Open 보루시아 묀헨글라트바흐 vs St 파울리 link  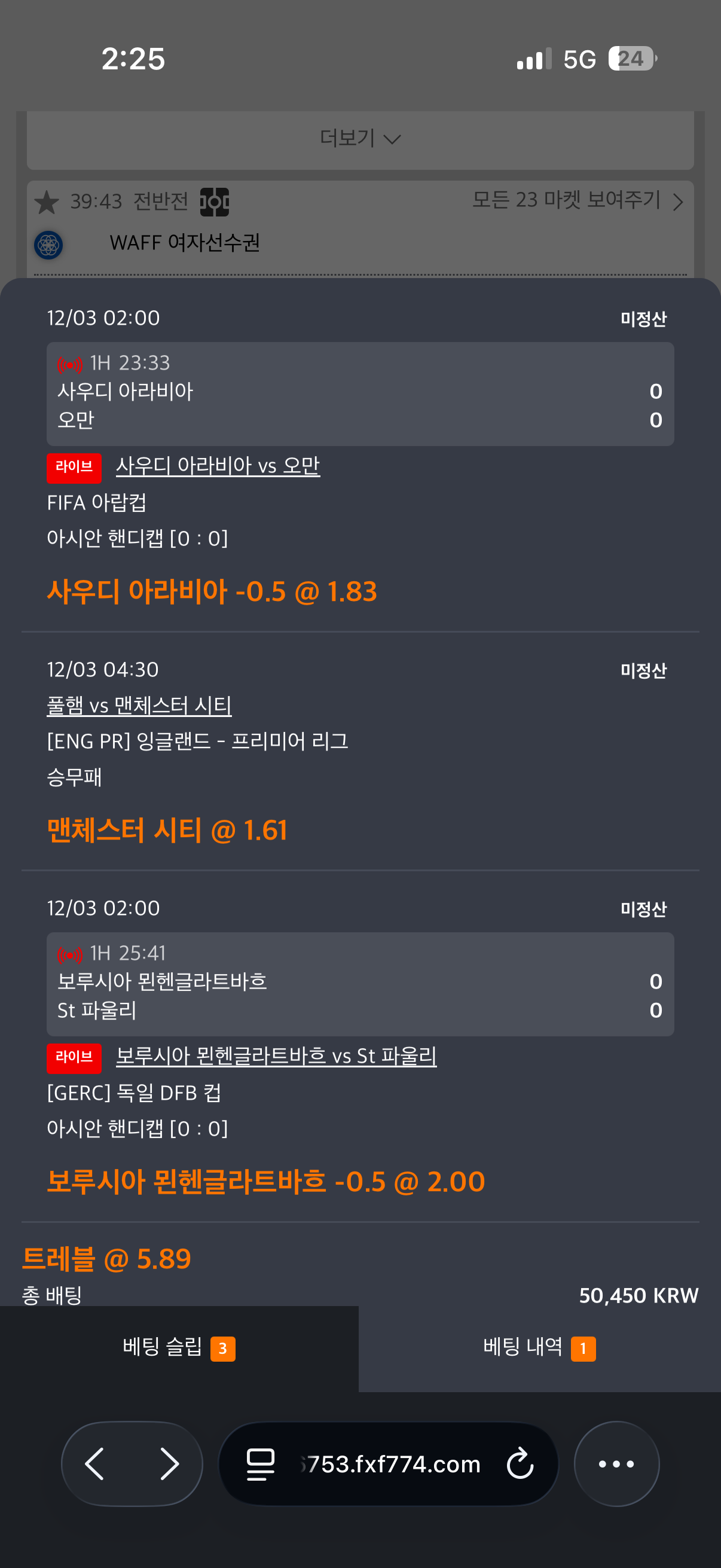276,1056
